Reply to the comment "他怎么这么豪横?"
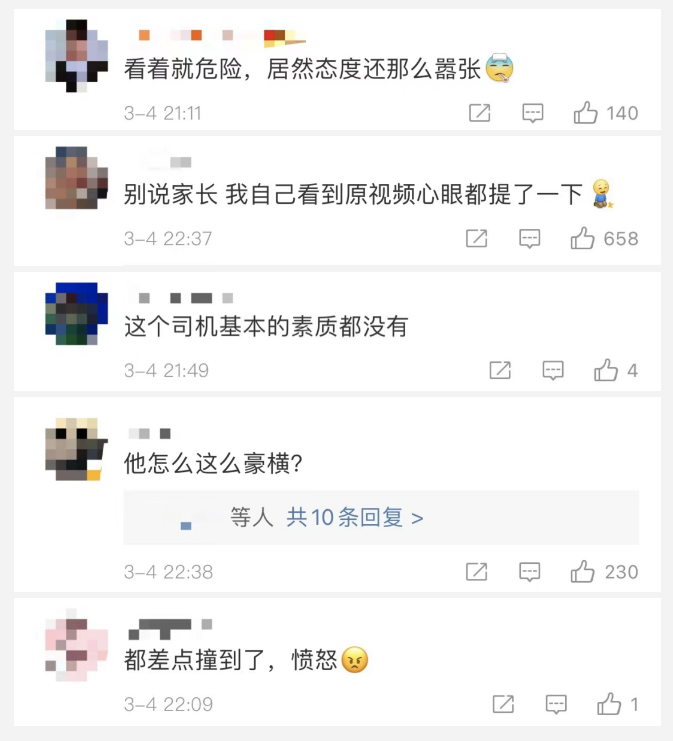 pyautogui.click(x=530, y=572)
